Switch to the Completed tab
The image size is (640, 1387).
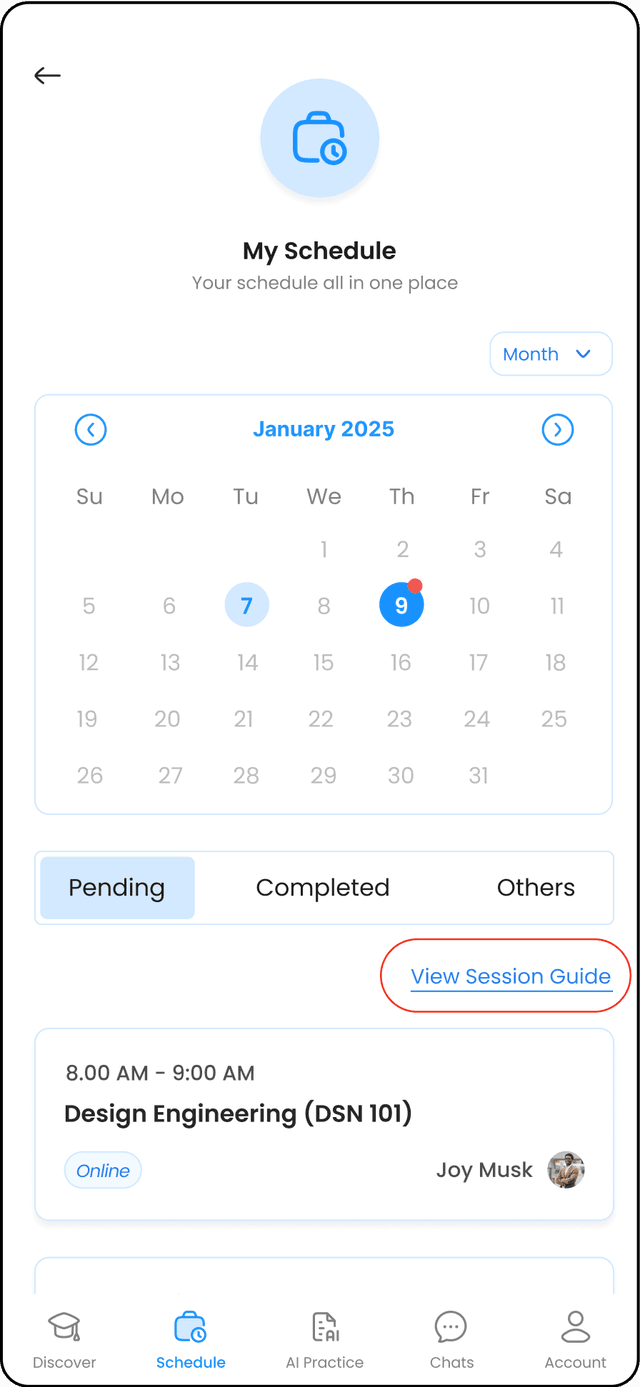pyautogui.click(x=322, y=888)
